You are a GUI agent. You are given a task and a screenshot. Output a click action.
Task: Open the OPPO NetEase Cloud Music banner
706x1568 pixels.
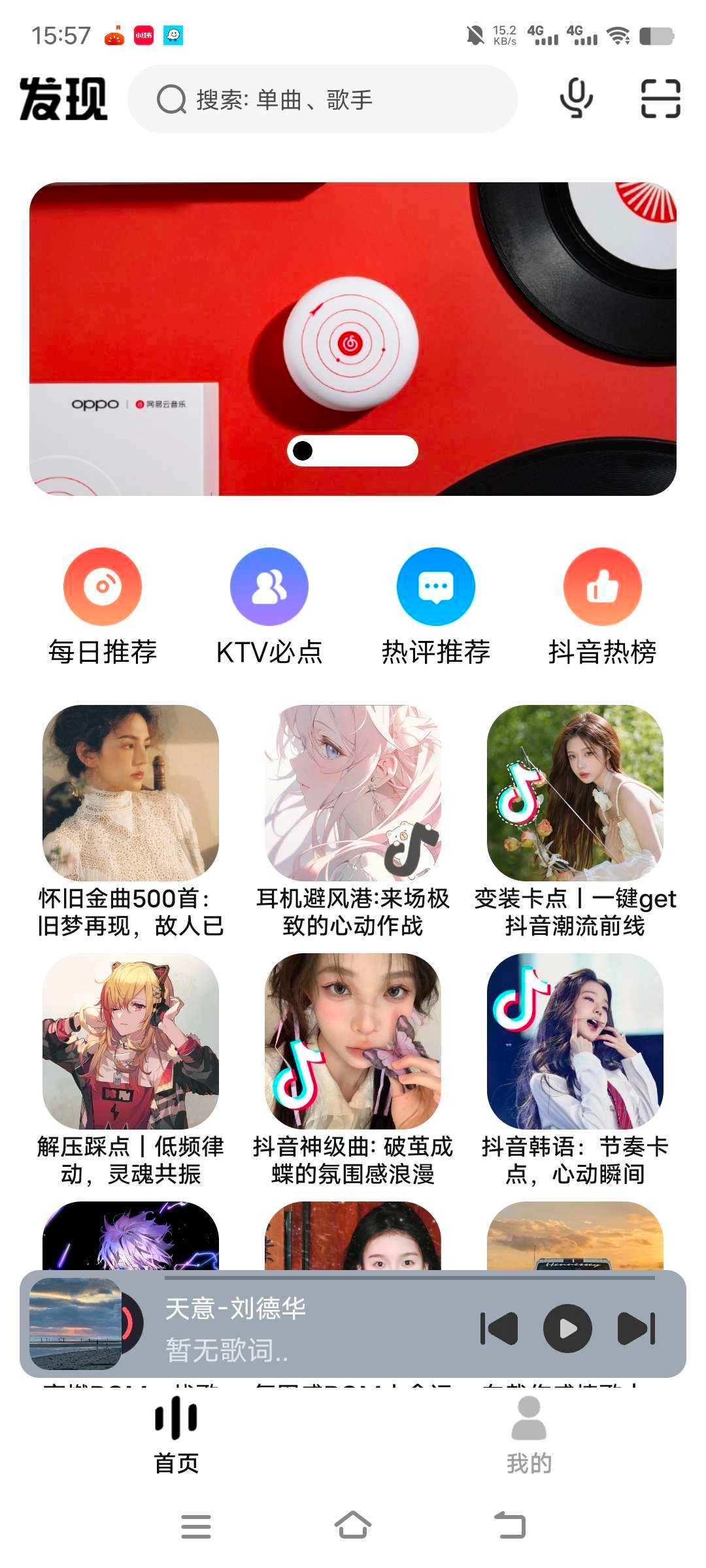point(353,338)
